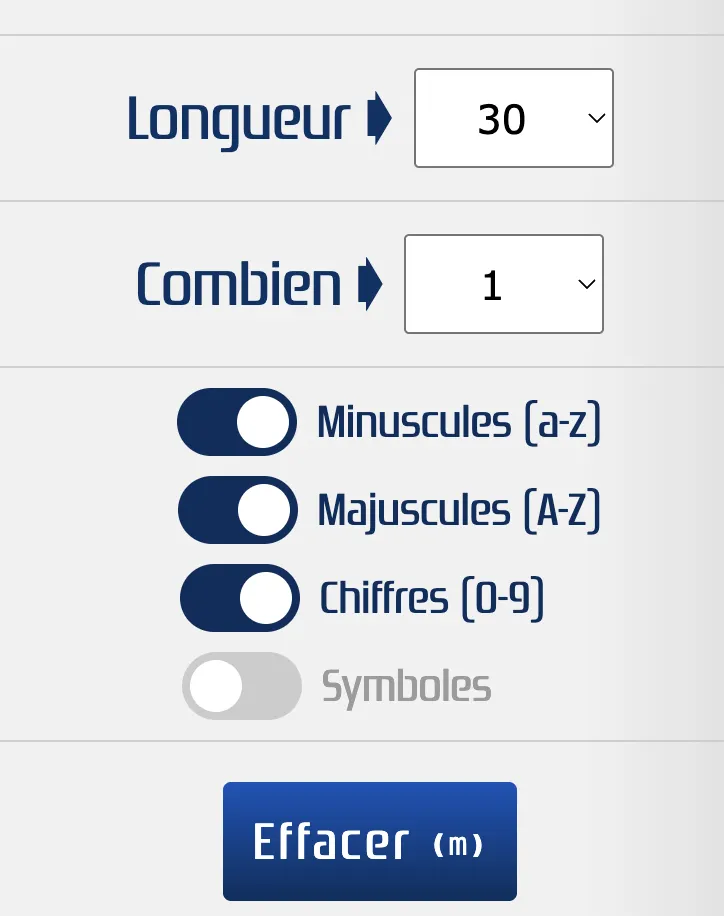724x916 pixels.
Task: Click the Minuscules (a-z) label
Action: click(x=458, y=421)
